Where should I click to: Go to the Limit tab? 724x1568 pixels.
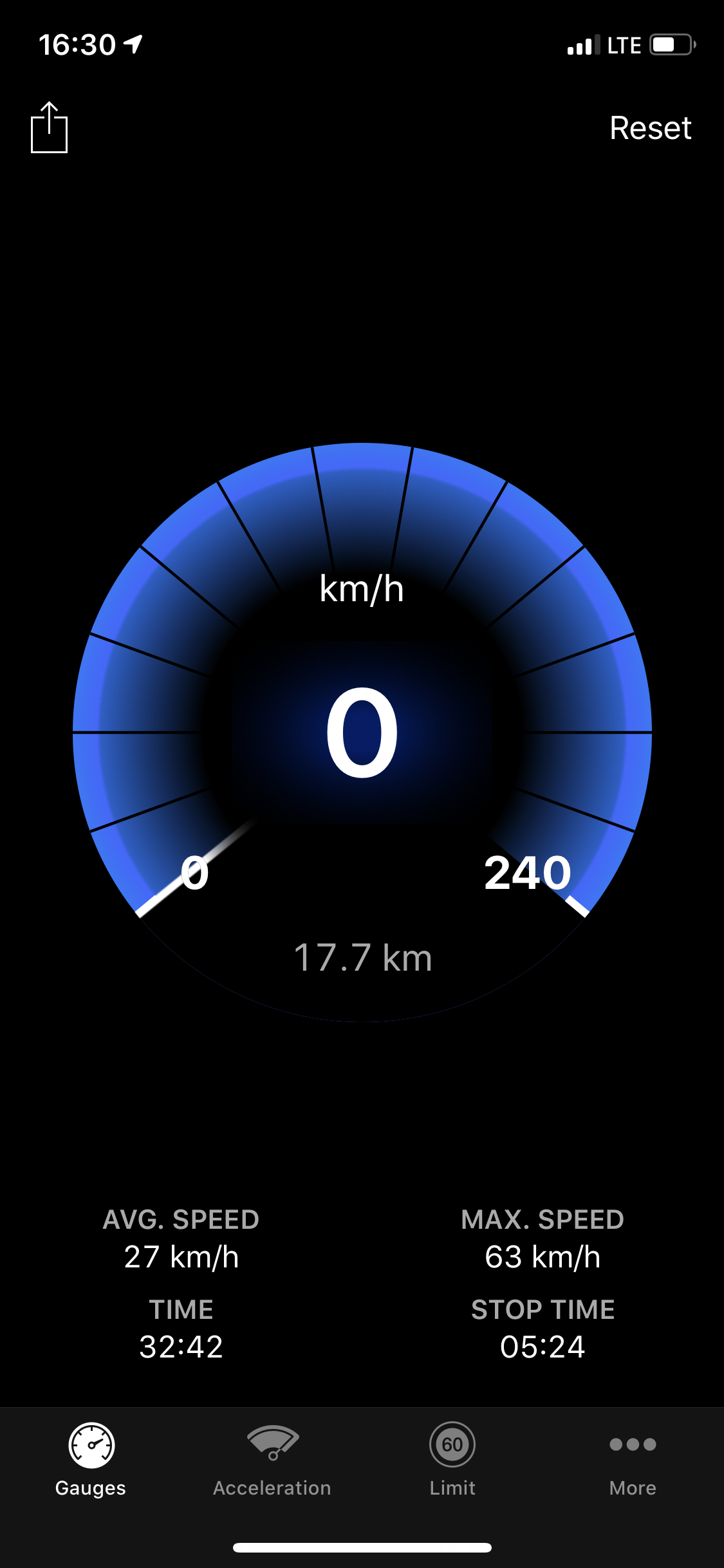pyautogui.click(x=452, y=1460)
